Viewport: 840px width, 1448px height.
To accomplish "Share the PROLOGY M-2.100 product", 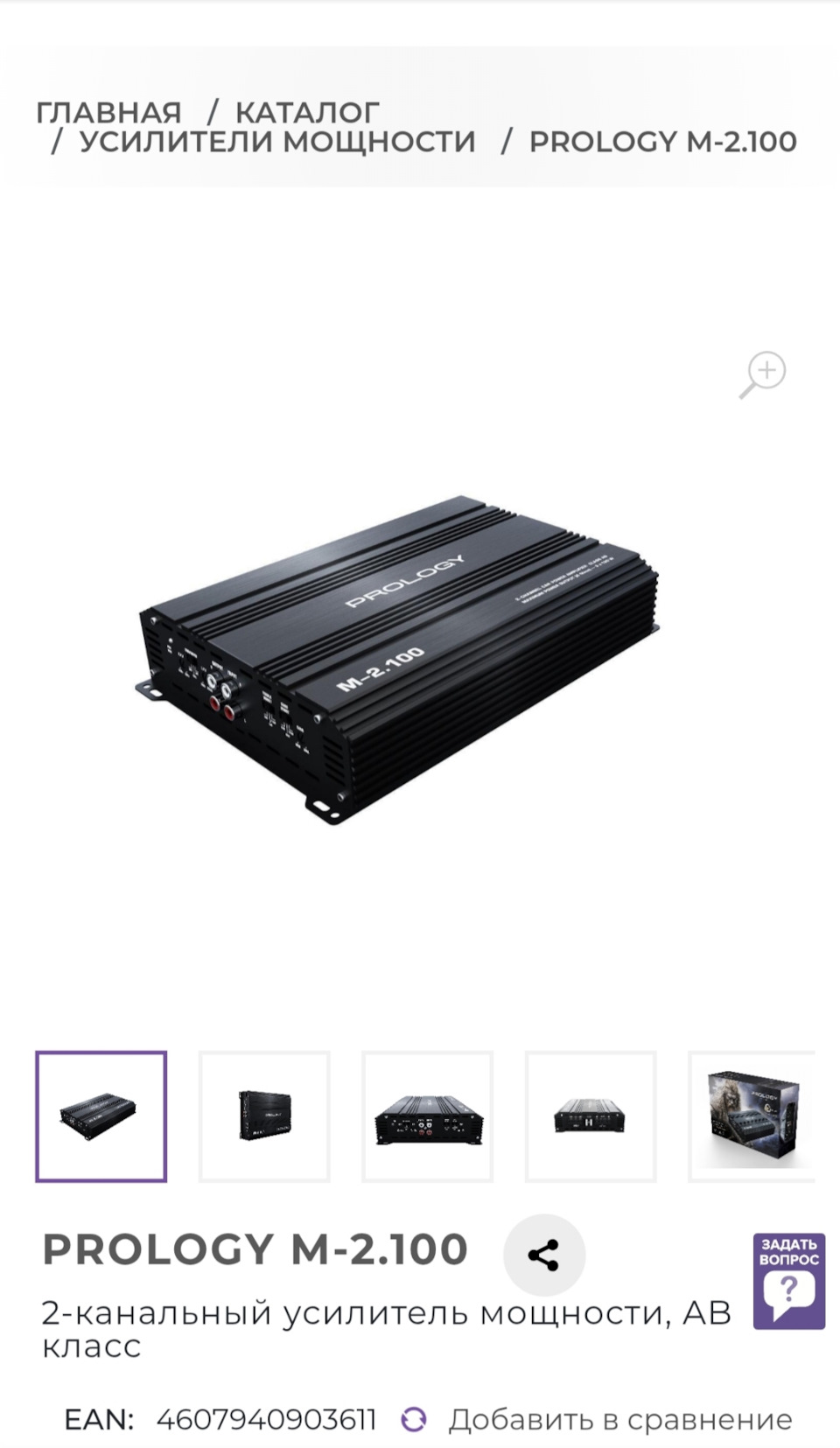I will click(x=544, y=1255).
